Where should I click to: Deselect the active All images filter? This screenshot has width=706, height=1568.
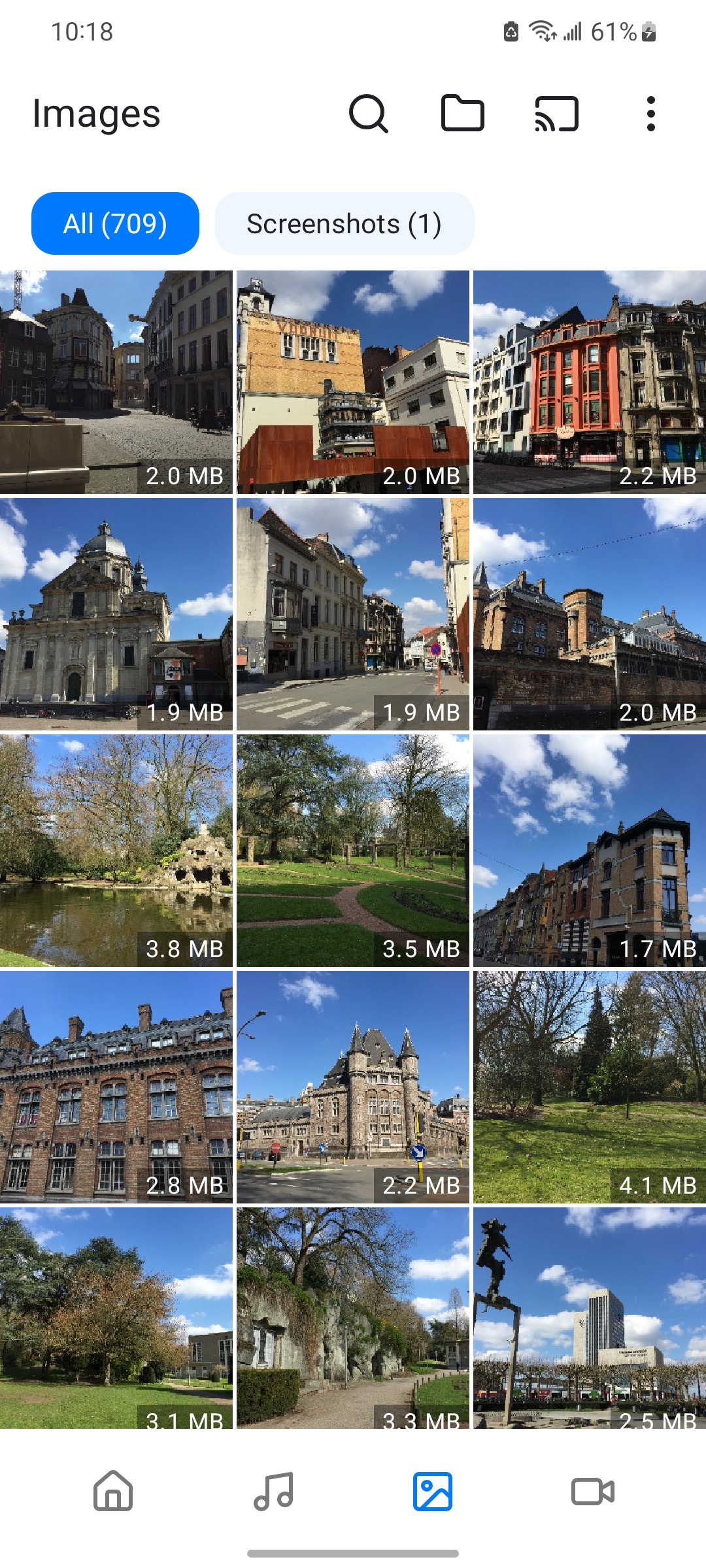(x=116, y=223)
